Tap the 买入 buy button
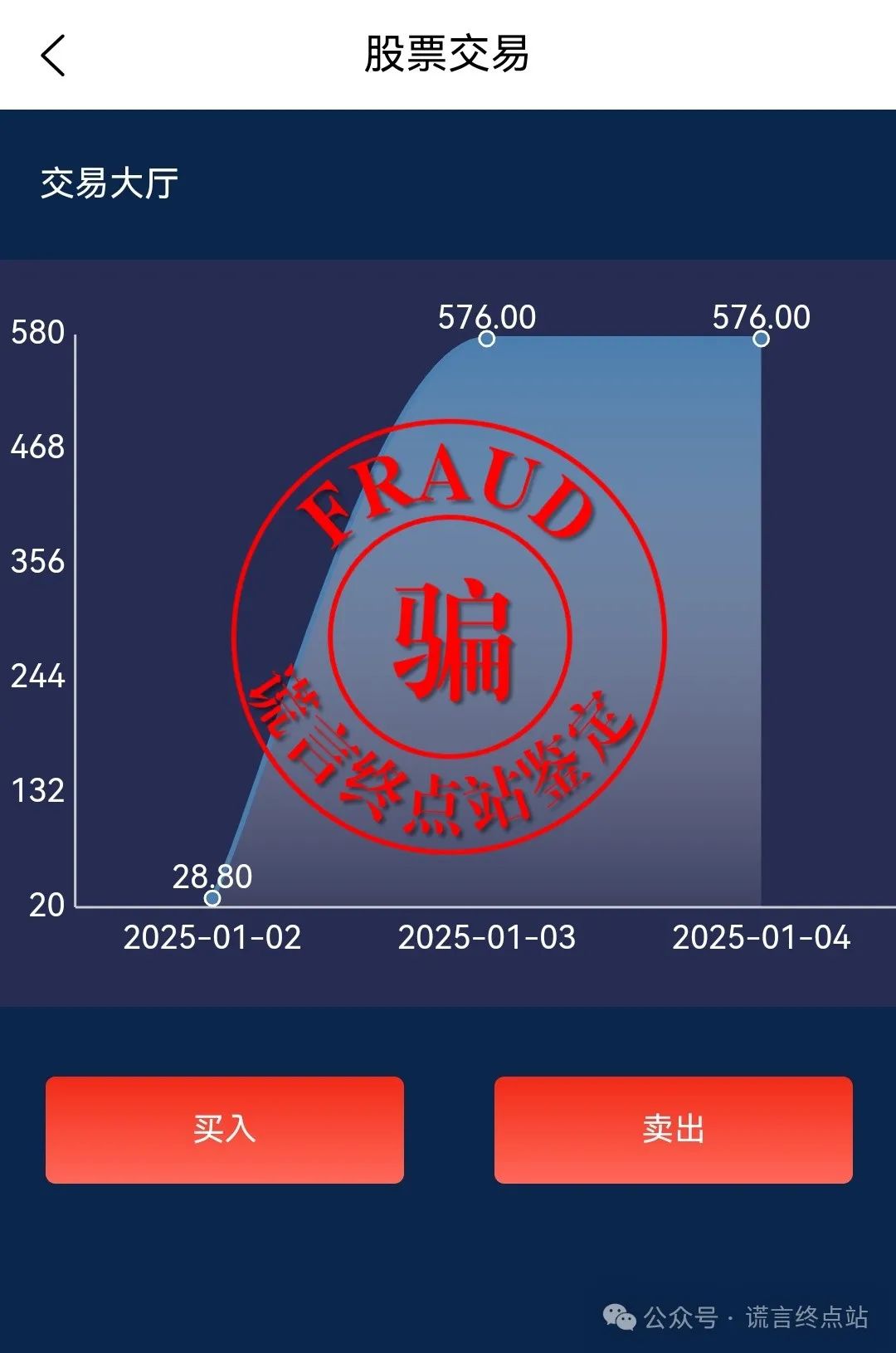The image size is (896, 1353). pos(224,1129)
